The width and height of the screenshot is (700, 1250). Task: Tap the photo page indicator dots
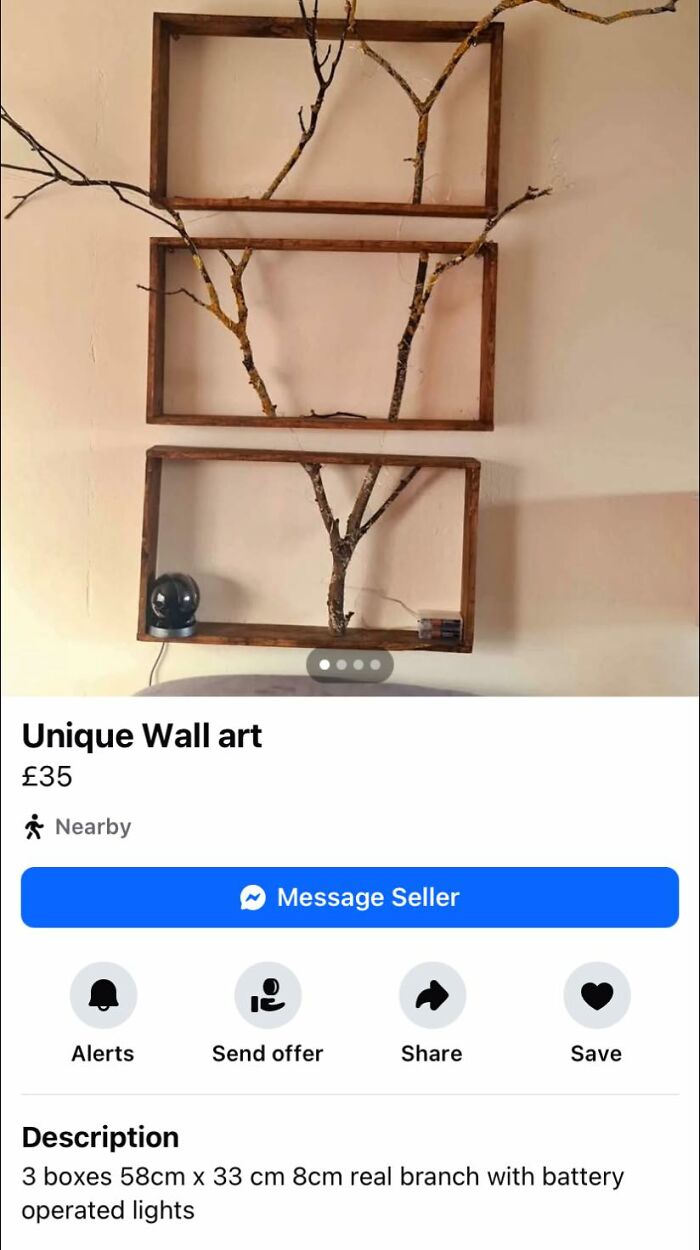tap(350, 664)
